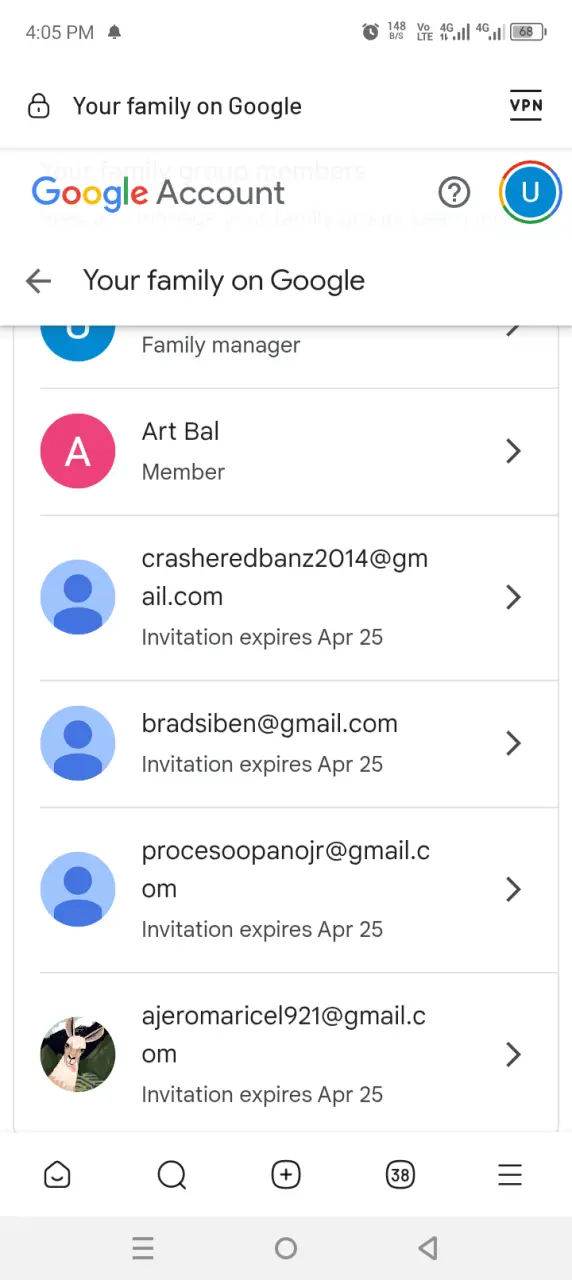This screenshot has width=572, height=1280.
Task: Open the Google Account help icon
Action: coord(454,192)
